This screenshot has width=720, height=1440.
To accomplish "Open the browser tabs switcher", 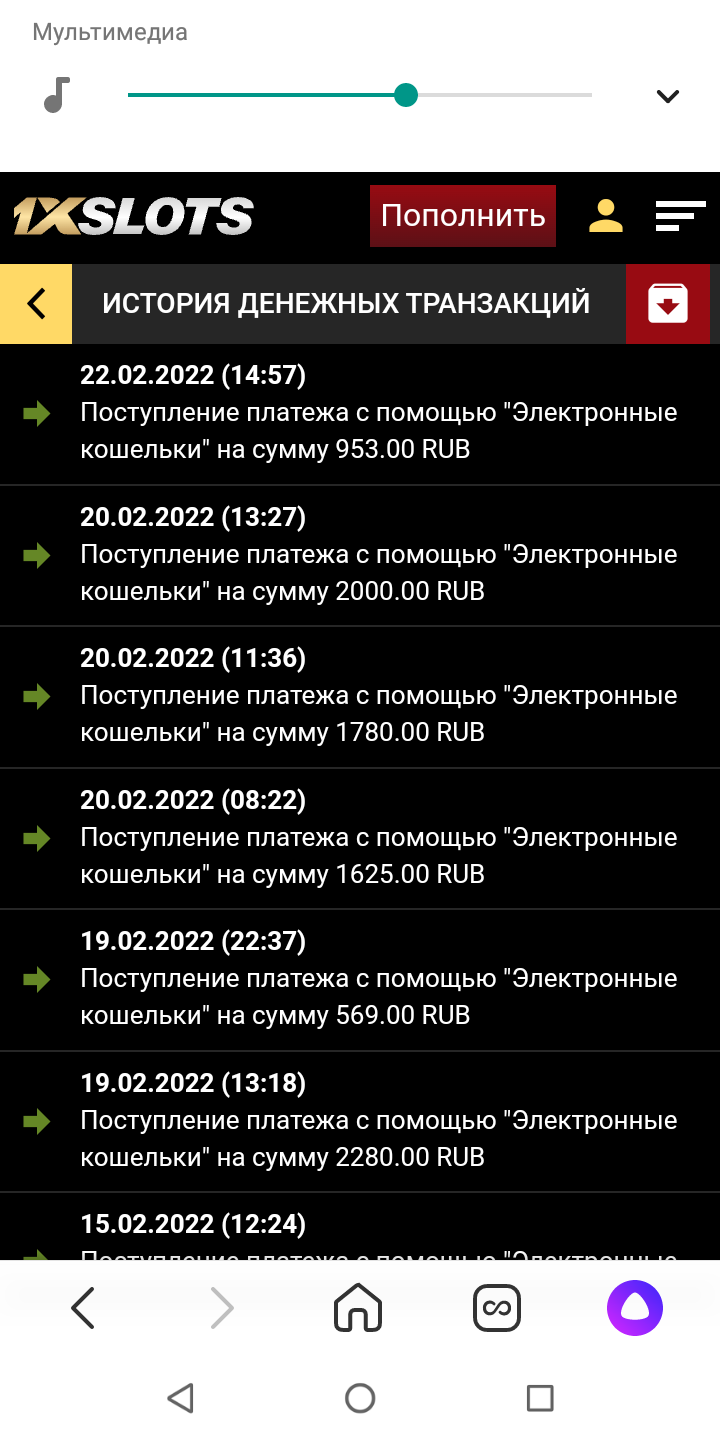I will 497,1307.
